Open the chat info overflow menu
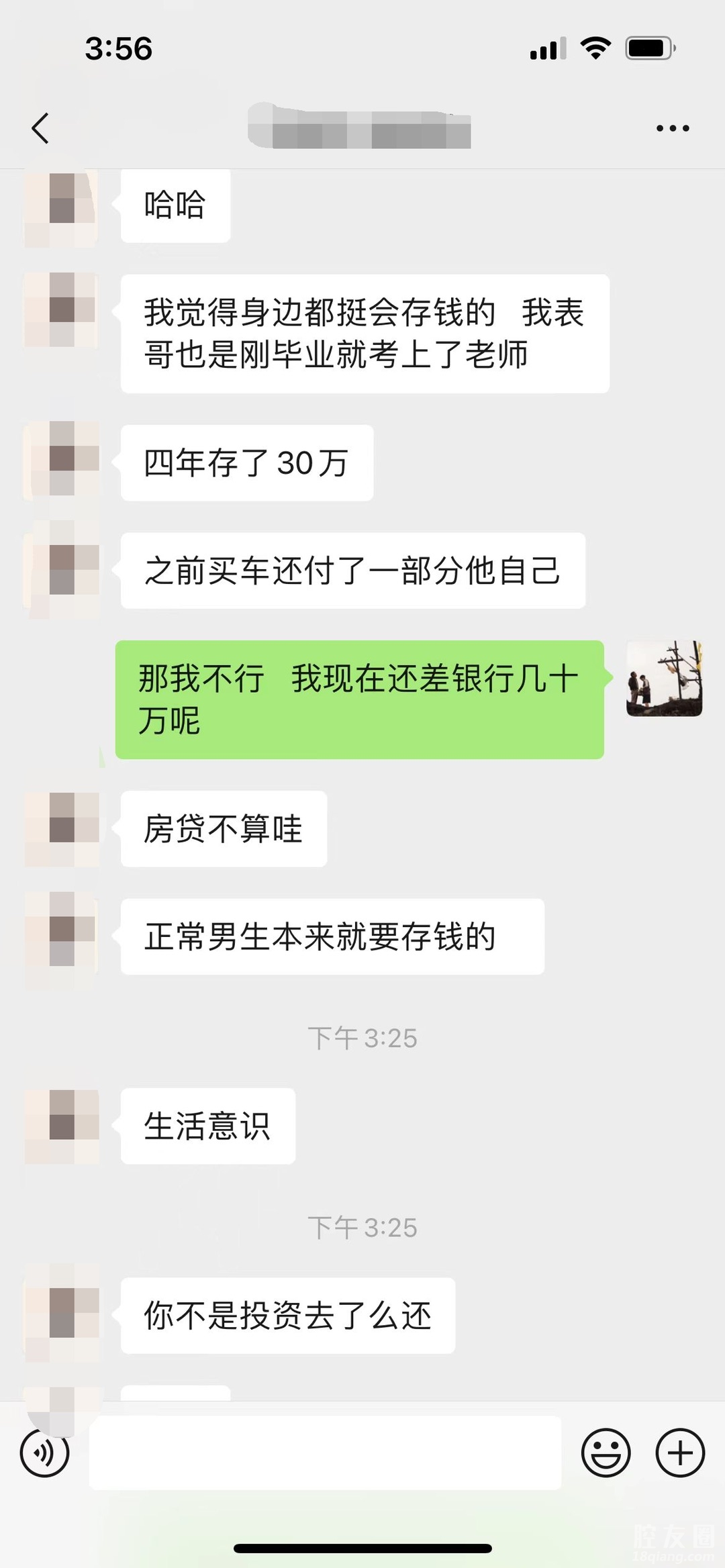This screenshot has height=1568, width=725. [672, 128]
